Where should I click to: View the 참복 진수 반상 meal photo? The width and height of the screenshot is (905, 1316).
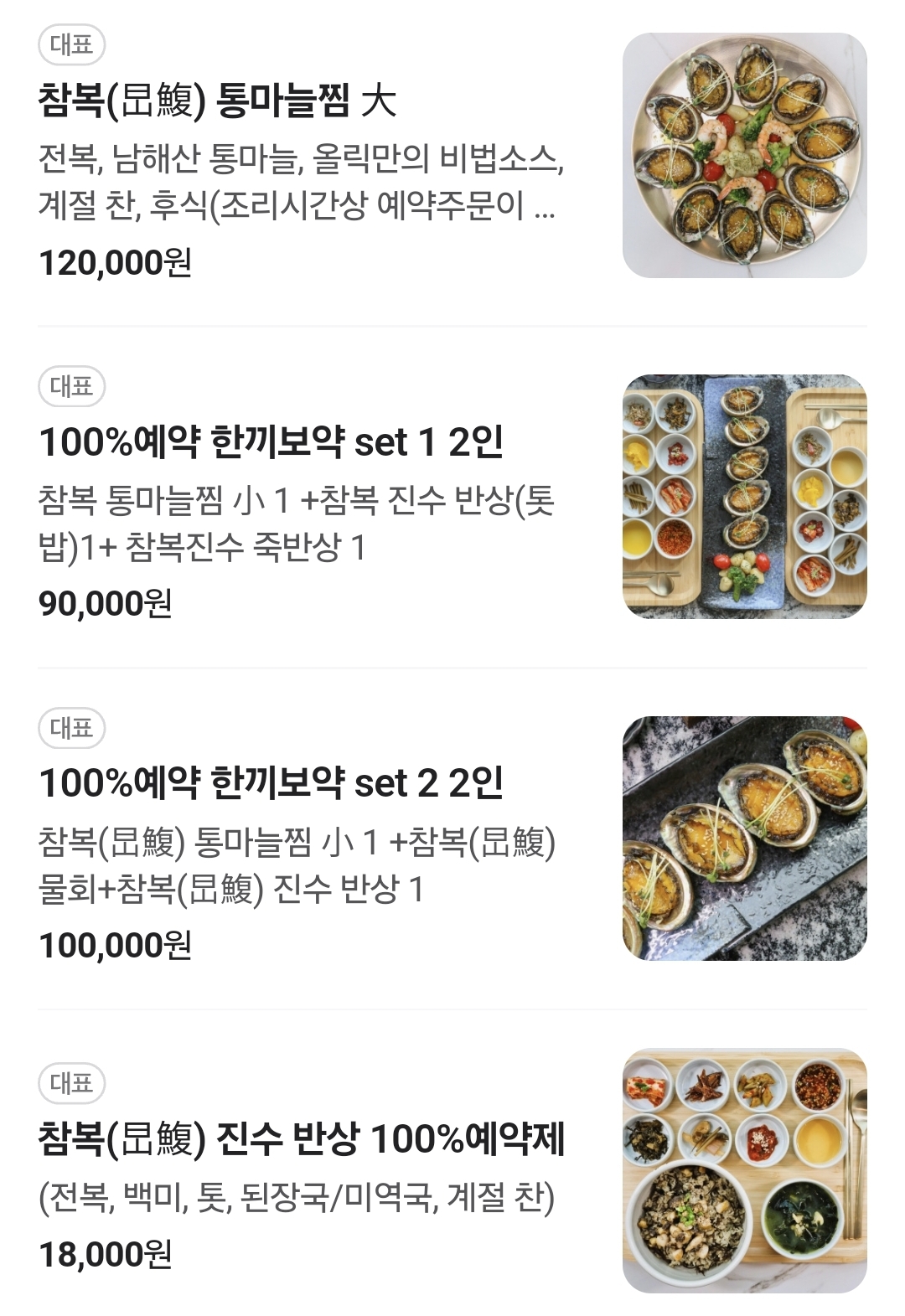point(744,1170)
